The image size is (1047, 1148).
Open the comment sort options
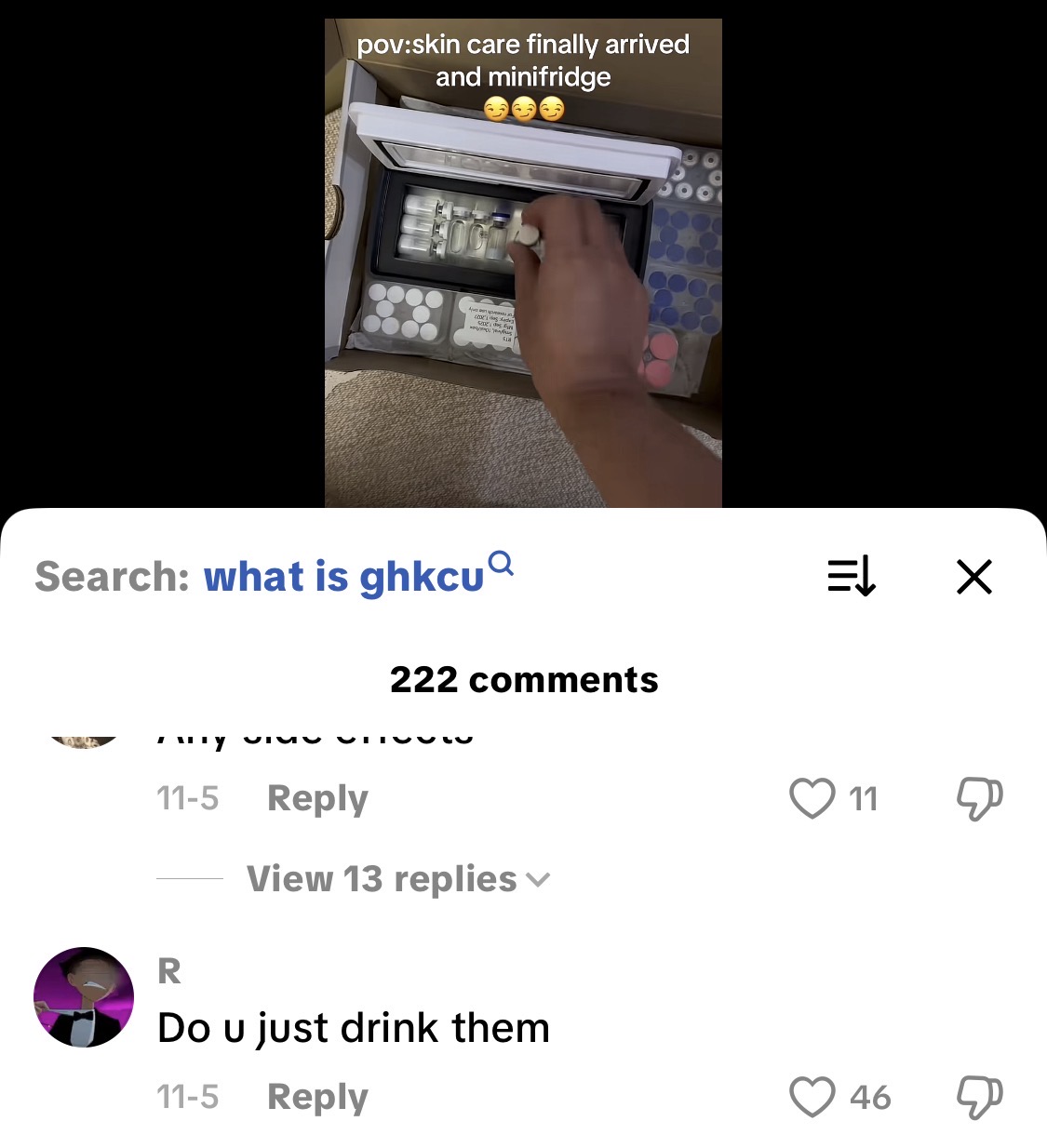coord(852,576)
